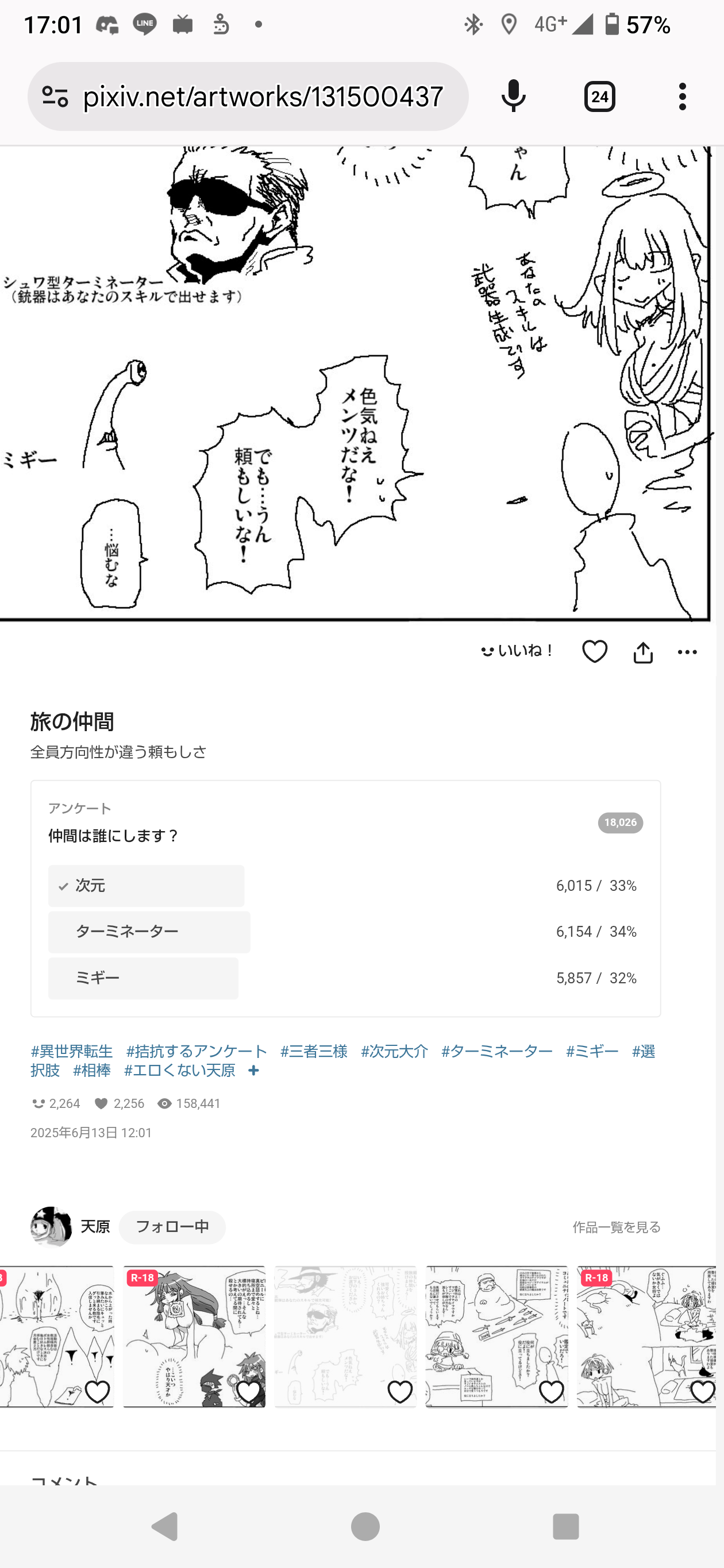Add a tag with the plus icon
Screen dimensions: 724x1568
tap(254, 1070)
